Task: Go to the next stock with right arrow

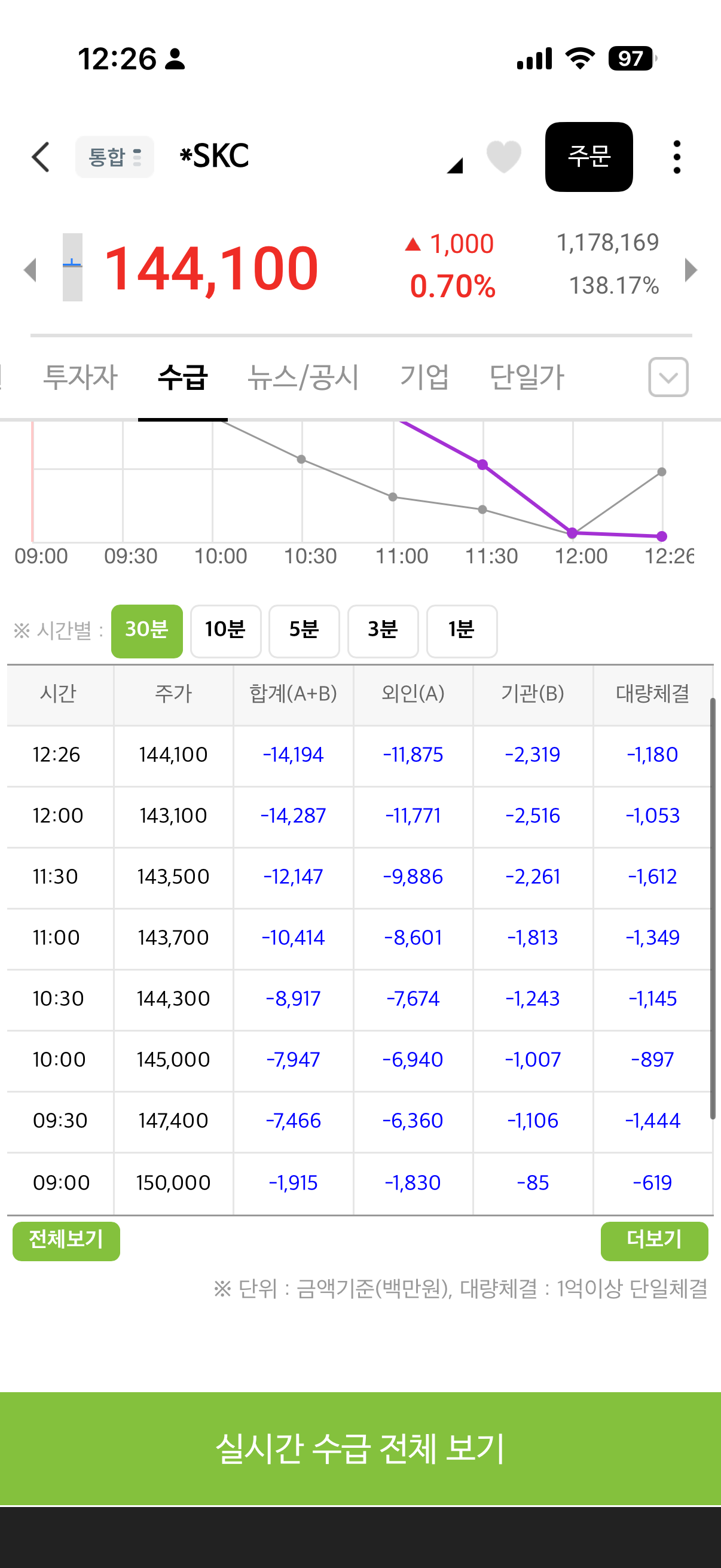Action: (691, 270)
